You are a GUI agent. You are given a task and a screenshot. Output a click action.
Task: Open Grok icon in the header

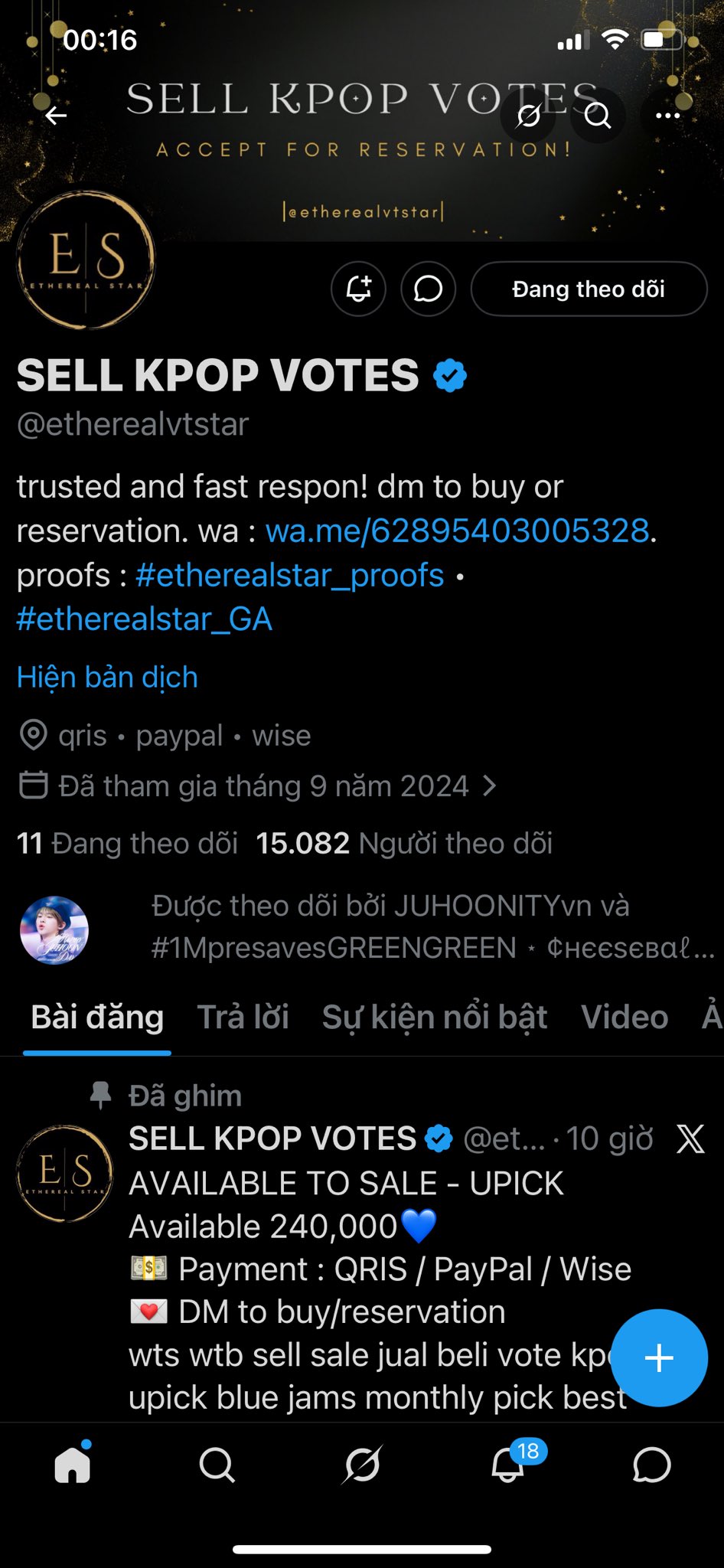click(529, 116)
